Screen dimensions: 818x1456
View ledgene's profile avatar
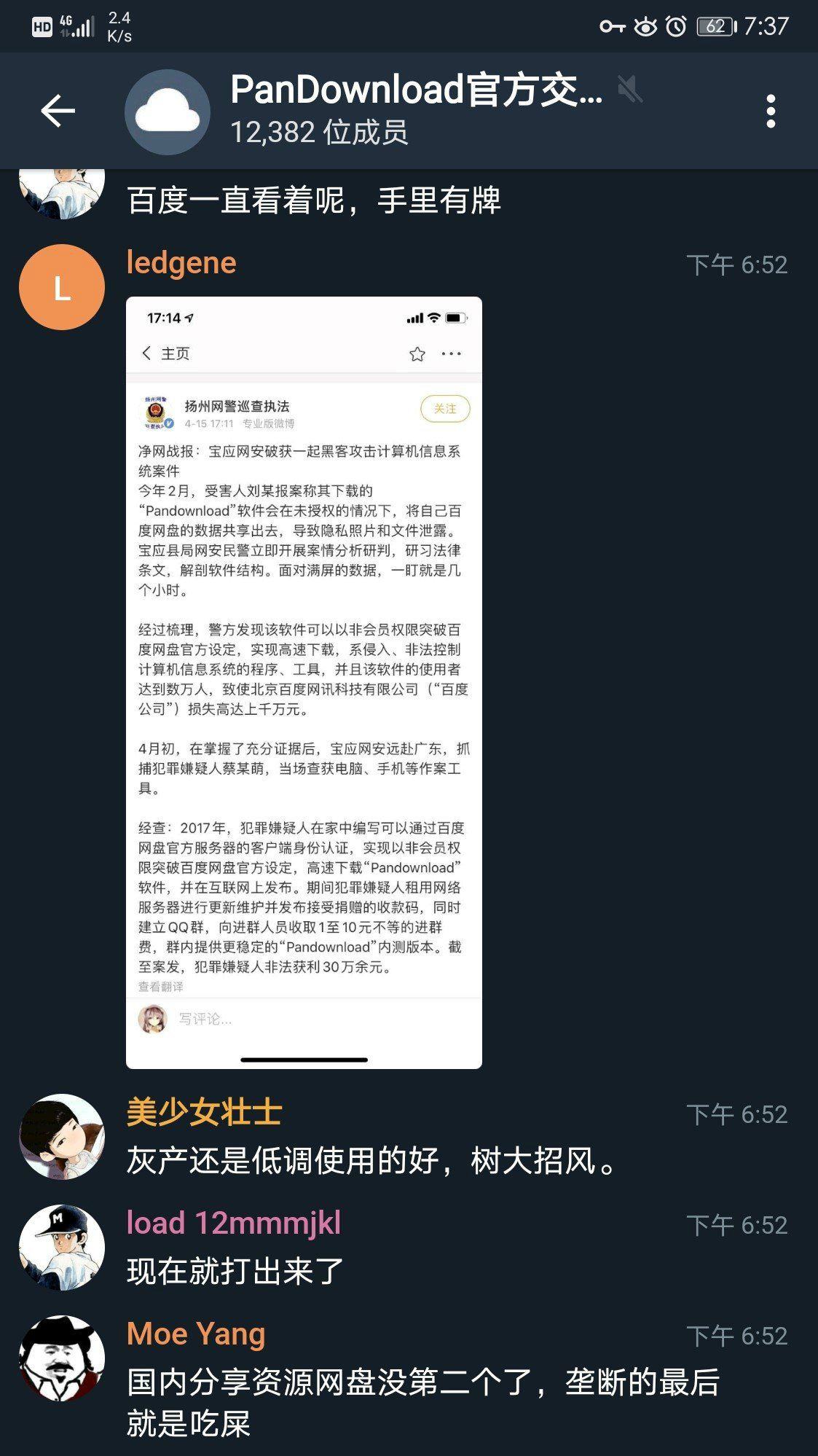coord(62,287)
